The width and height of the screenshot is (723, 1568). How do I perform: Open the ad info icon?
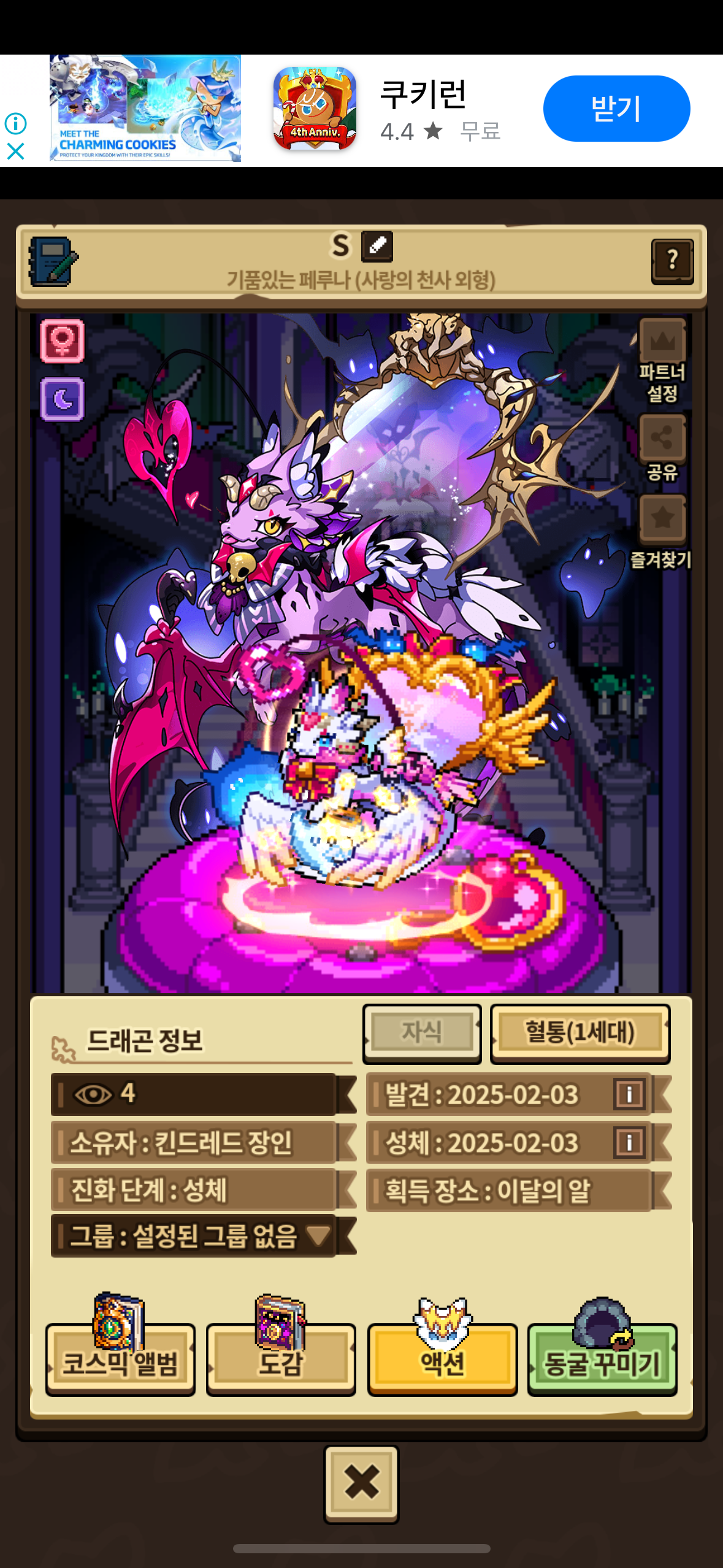15,123
